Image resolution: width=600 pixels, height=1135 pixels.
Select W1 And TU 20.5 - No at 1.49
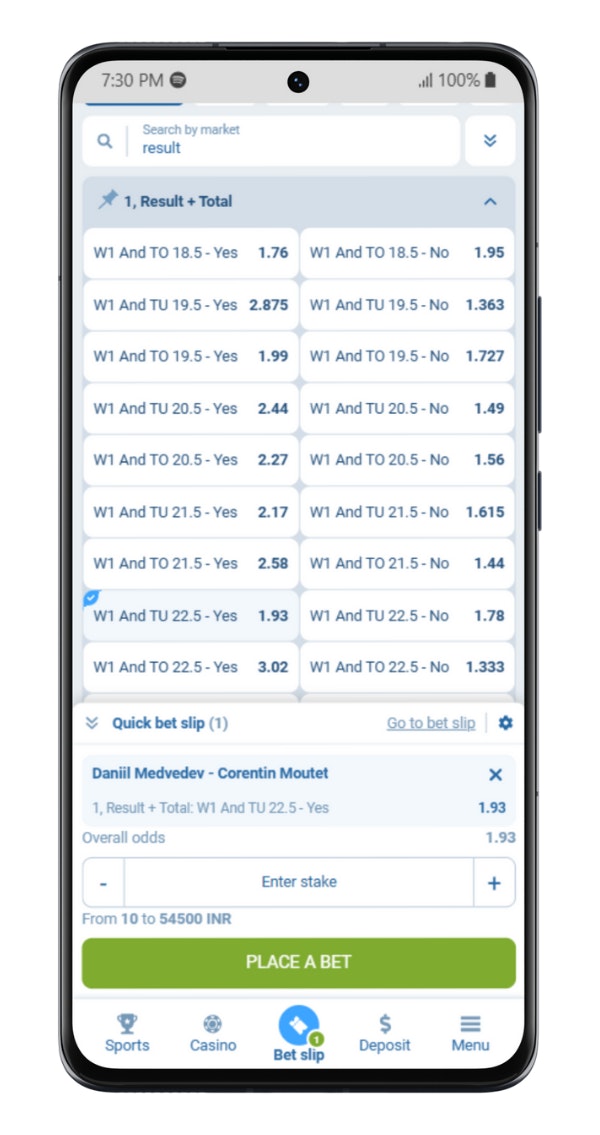coord(407,408)
